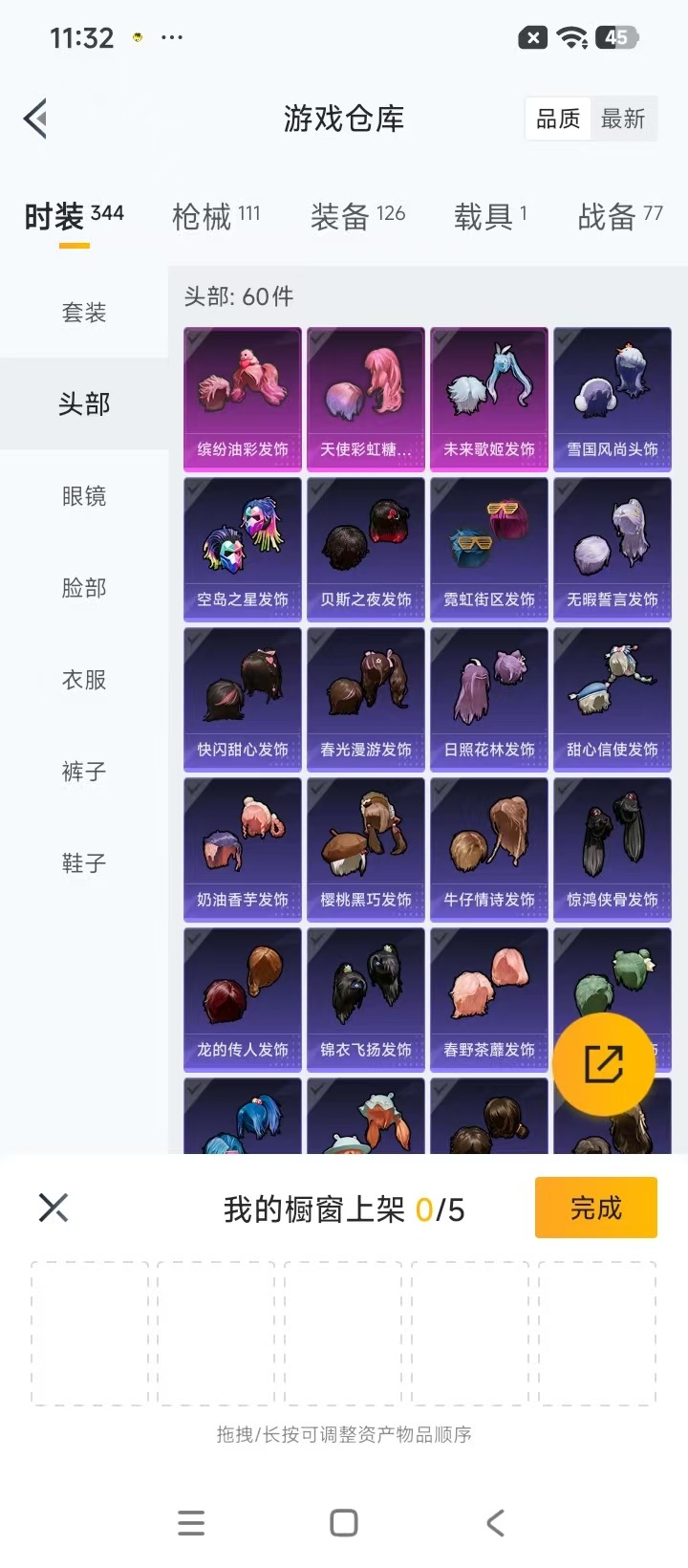This screenshot has width=688, height=1568.
Task: Open the 鞋子 category in sidebar
Action: (x=84, y=863)
